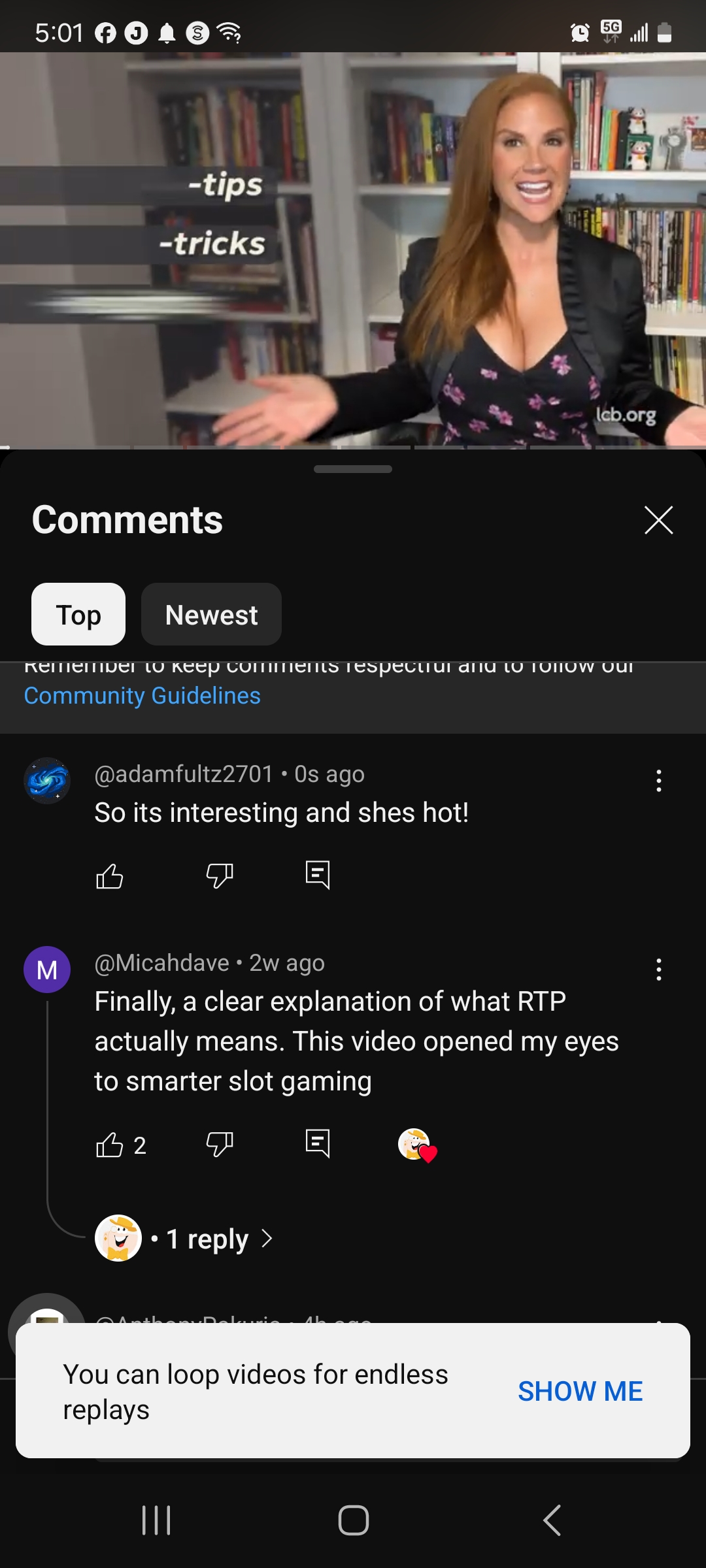Reply to @Micahdave's comment

318,1145
